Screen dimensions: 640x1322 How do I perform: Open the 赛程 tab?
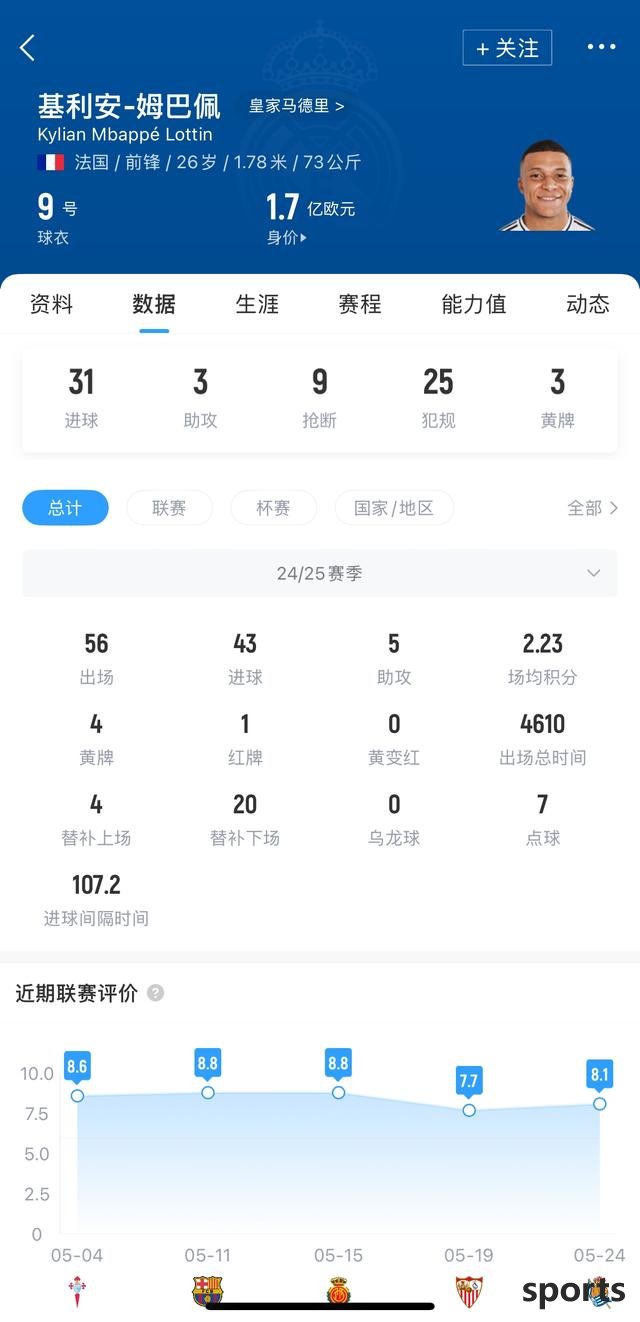(x=360, y=304)
